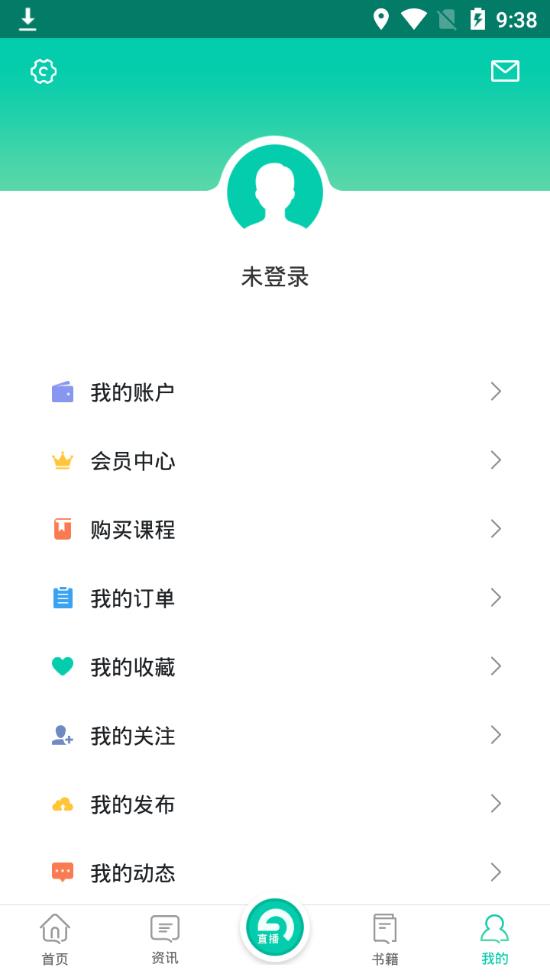The width and height of the screenshot is (550, 977).
Task: View 我的发布
Action: (275, 804)
